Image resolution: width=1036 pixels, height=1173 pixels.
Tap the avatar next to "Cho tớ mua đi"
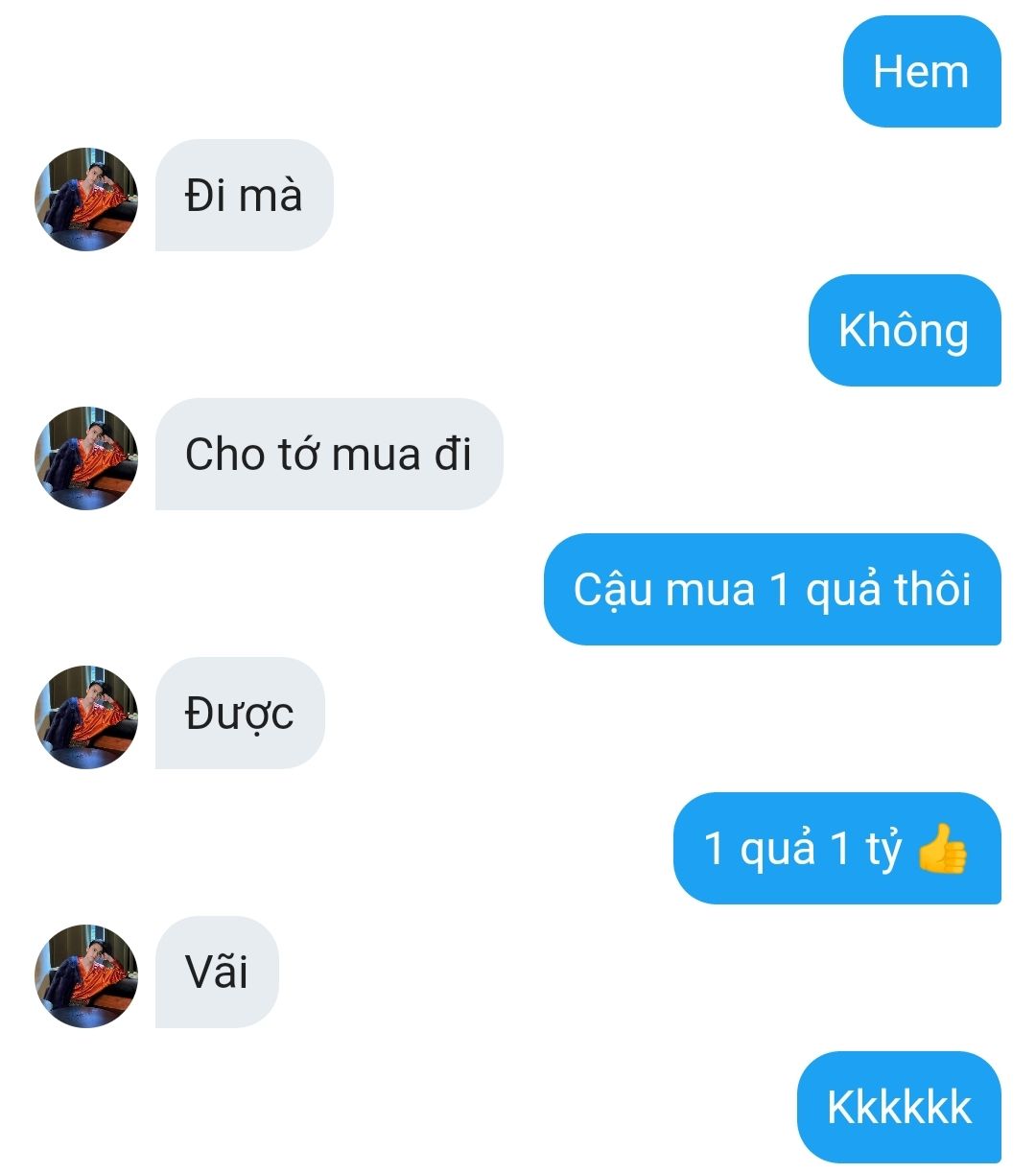86,458
